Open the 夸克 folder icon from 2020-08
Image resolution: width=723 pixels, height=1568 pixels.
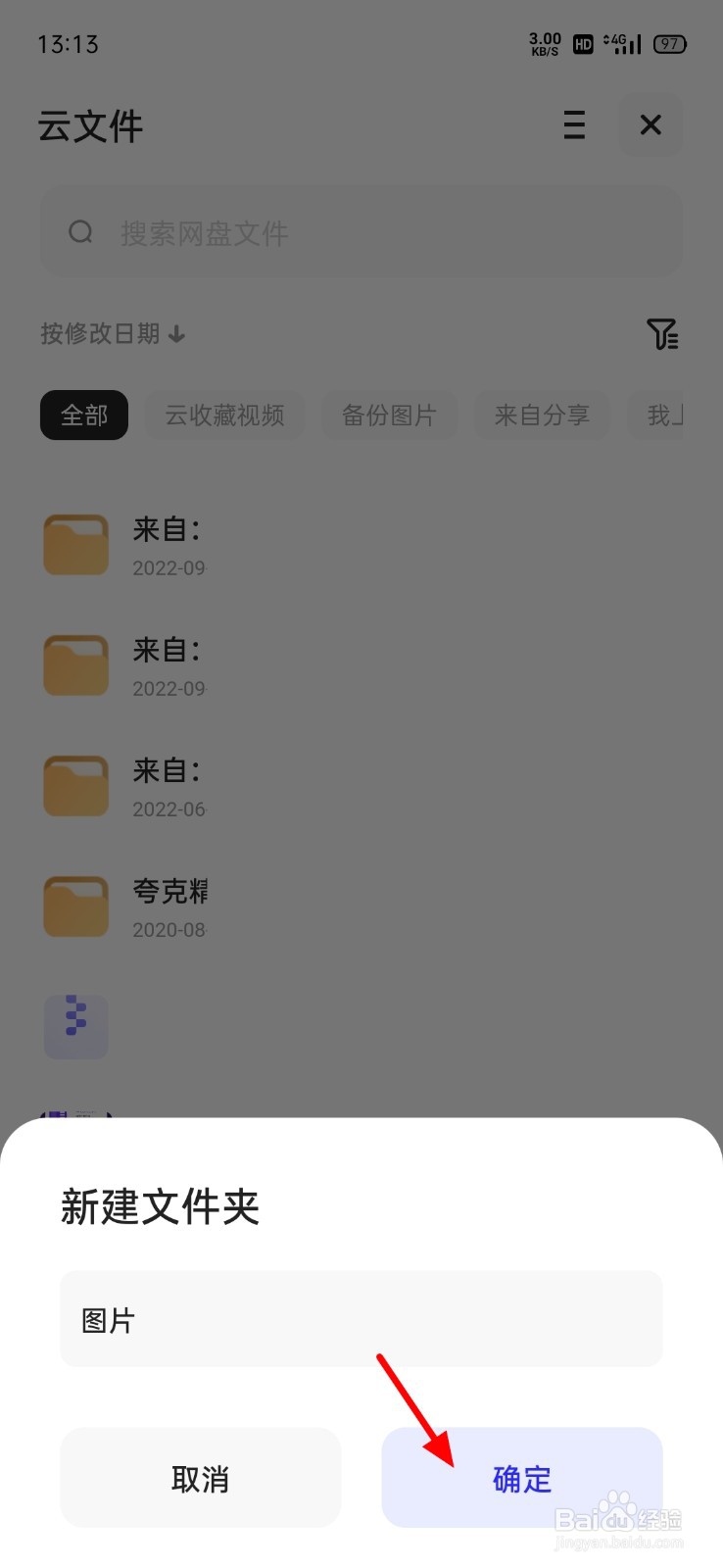click(x=75, y=906)
